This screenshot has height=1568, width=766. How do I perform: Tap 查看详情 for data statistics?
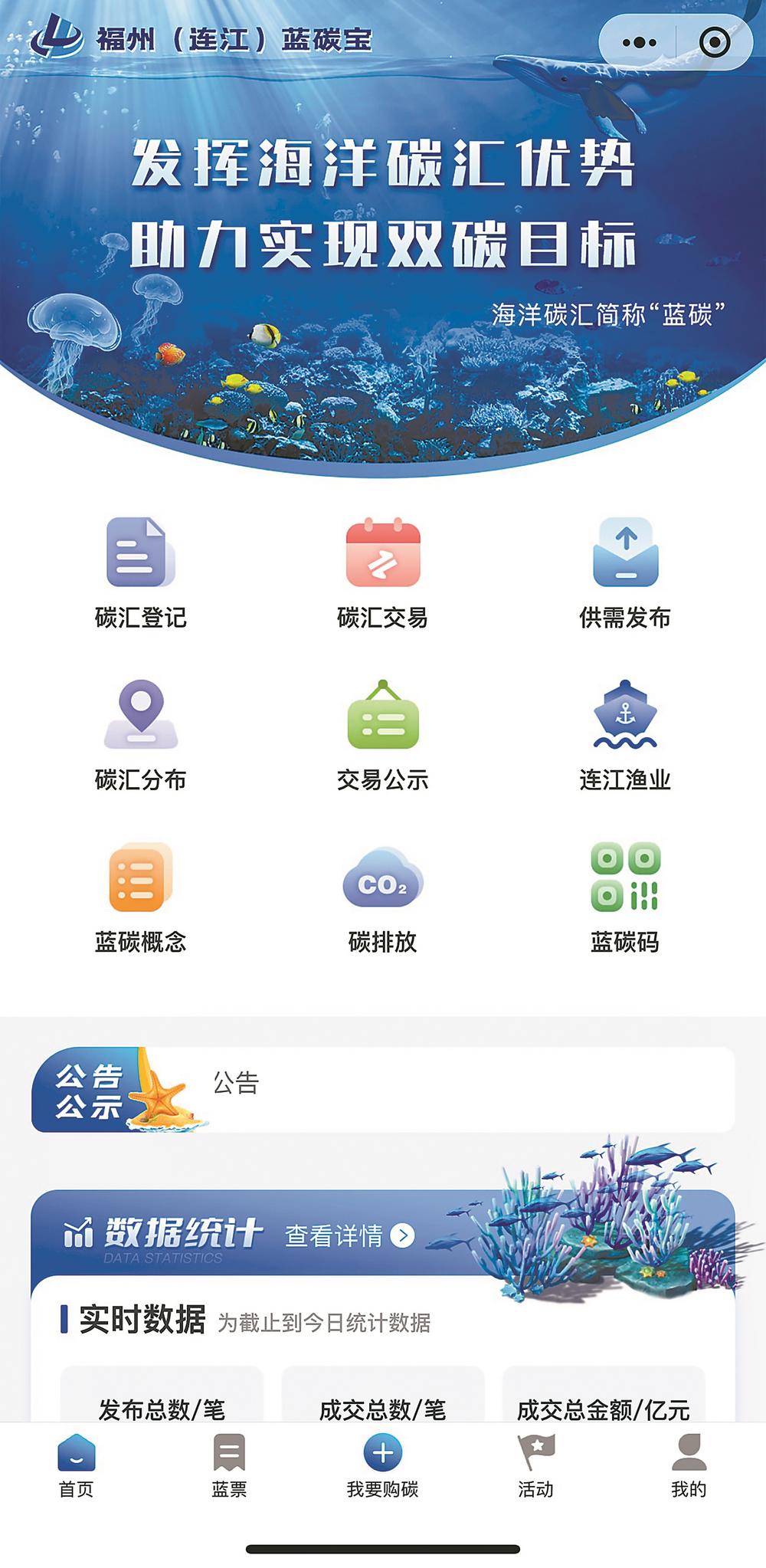point(349,1235)
